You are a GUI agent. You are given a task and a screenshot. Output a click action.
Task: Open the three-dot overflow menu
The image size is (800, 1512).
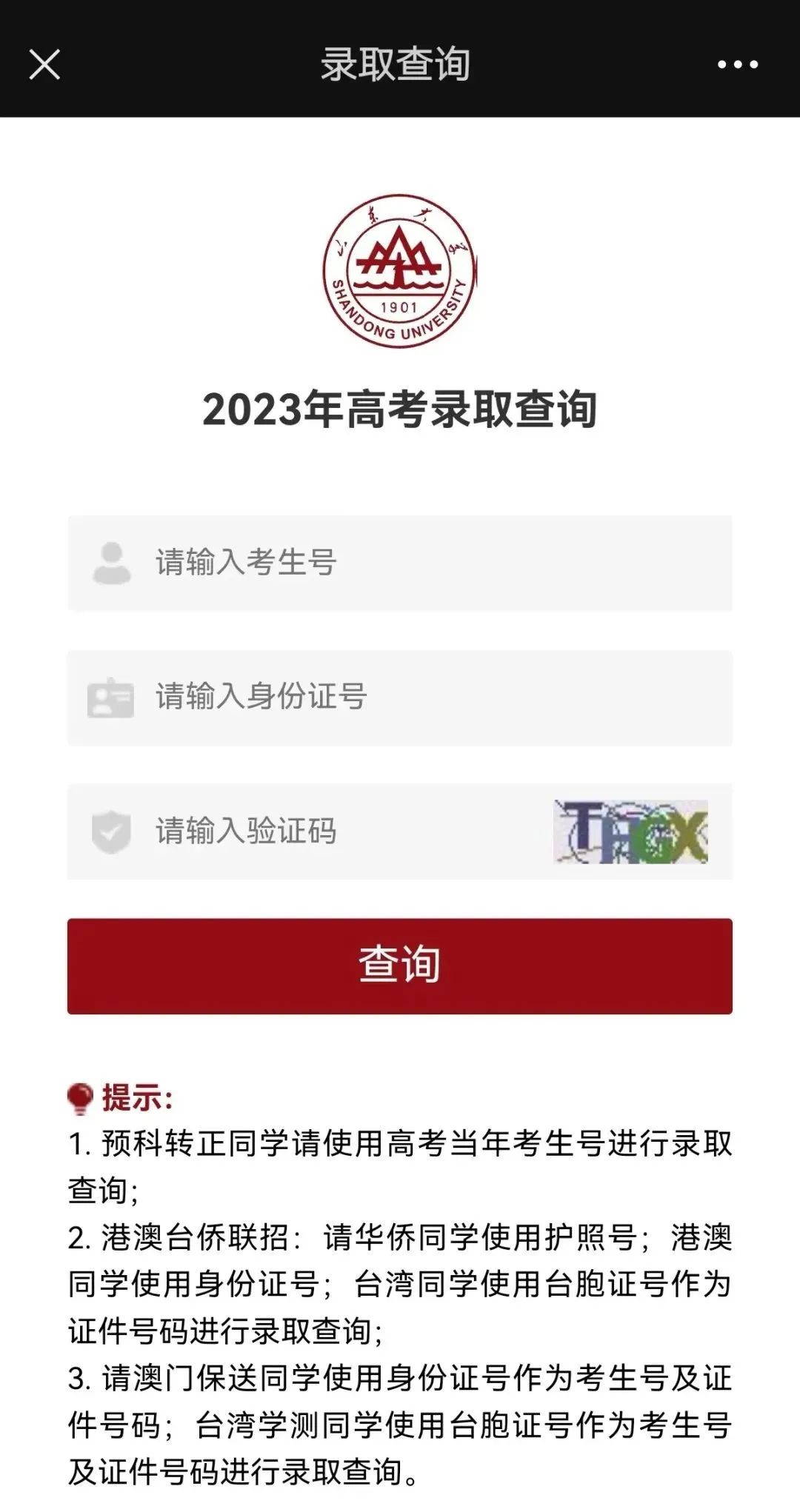tap(738, 64)
